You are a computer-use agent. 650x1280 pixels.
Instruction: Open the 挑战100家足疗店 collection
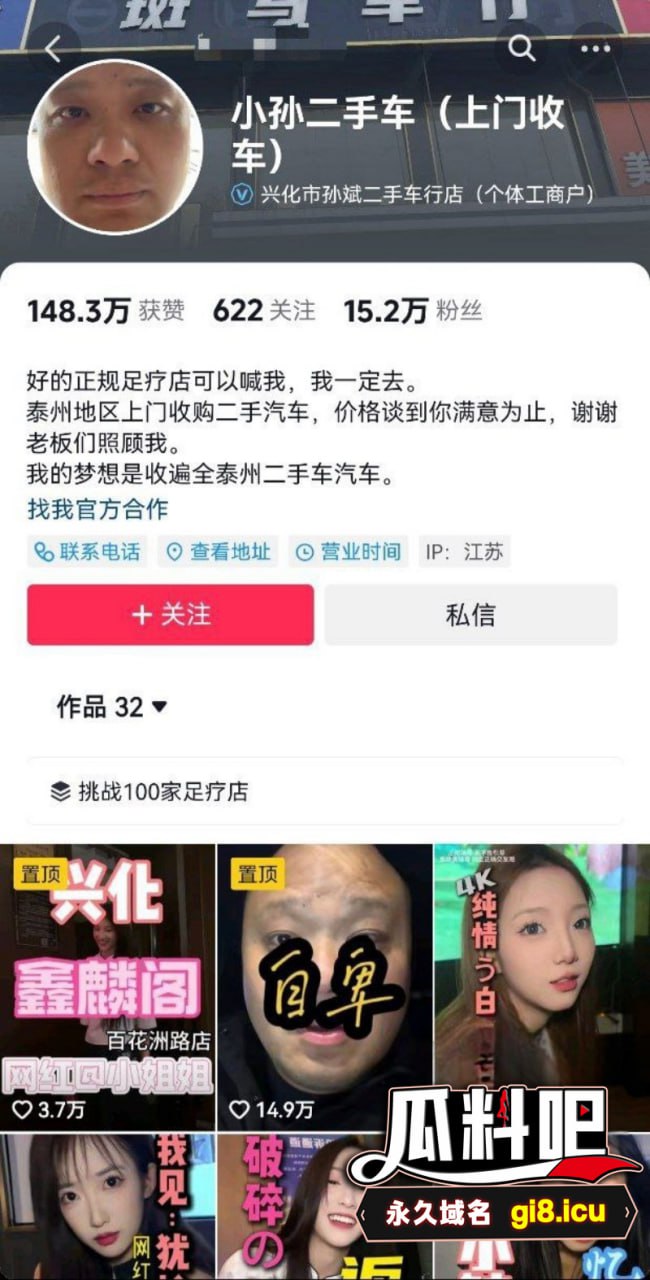tap(150, 792)
